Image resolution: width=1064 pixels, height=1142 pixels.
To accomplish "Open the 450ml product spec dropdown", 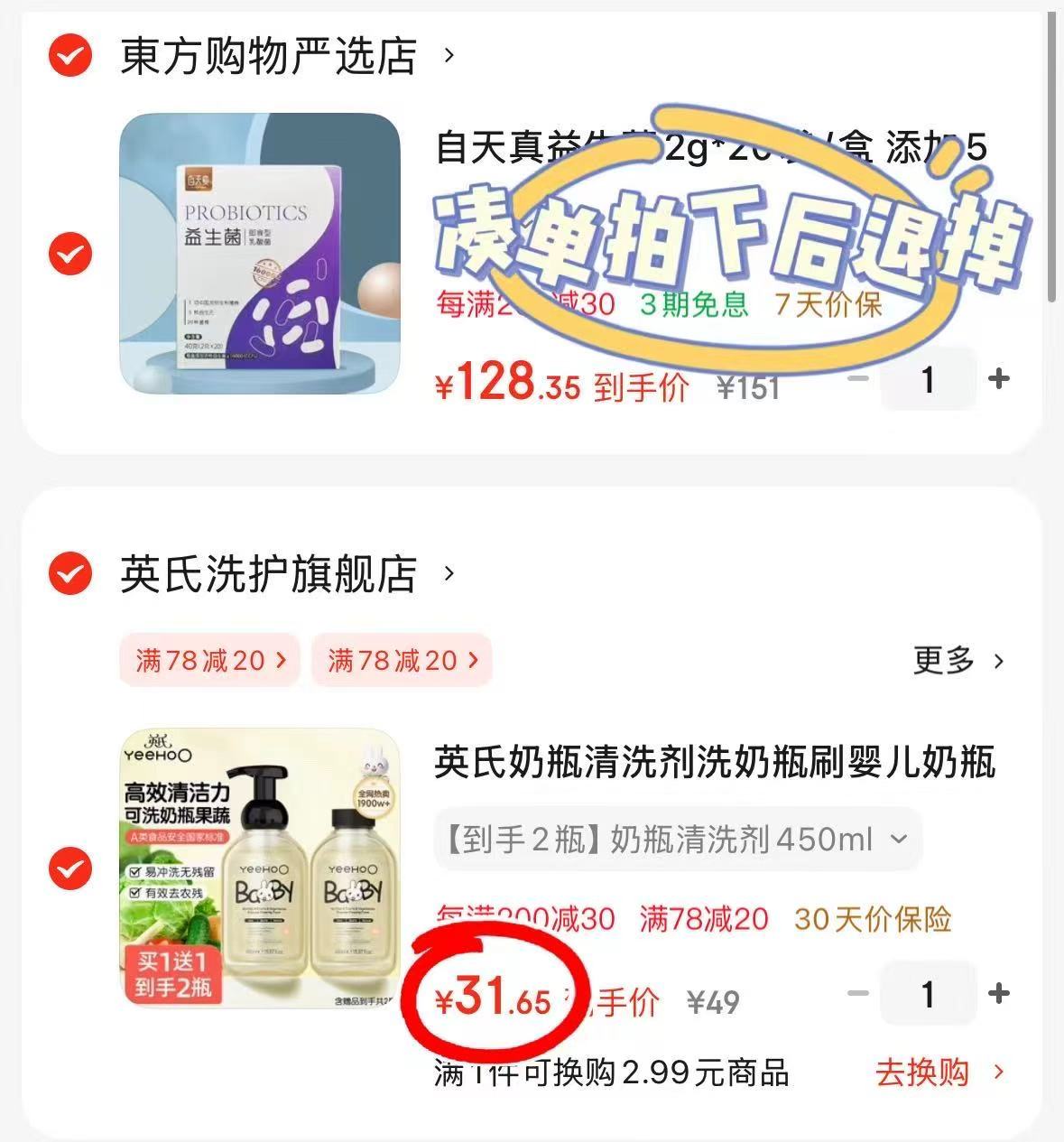I will click(677, 840).
